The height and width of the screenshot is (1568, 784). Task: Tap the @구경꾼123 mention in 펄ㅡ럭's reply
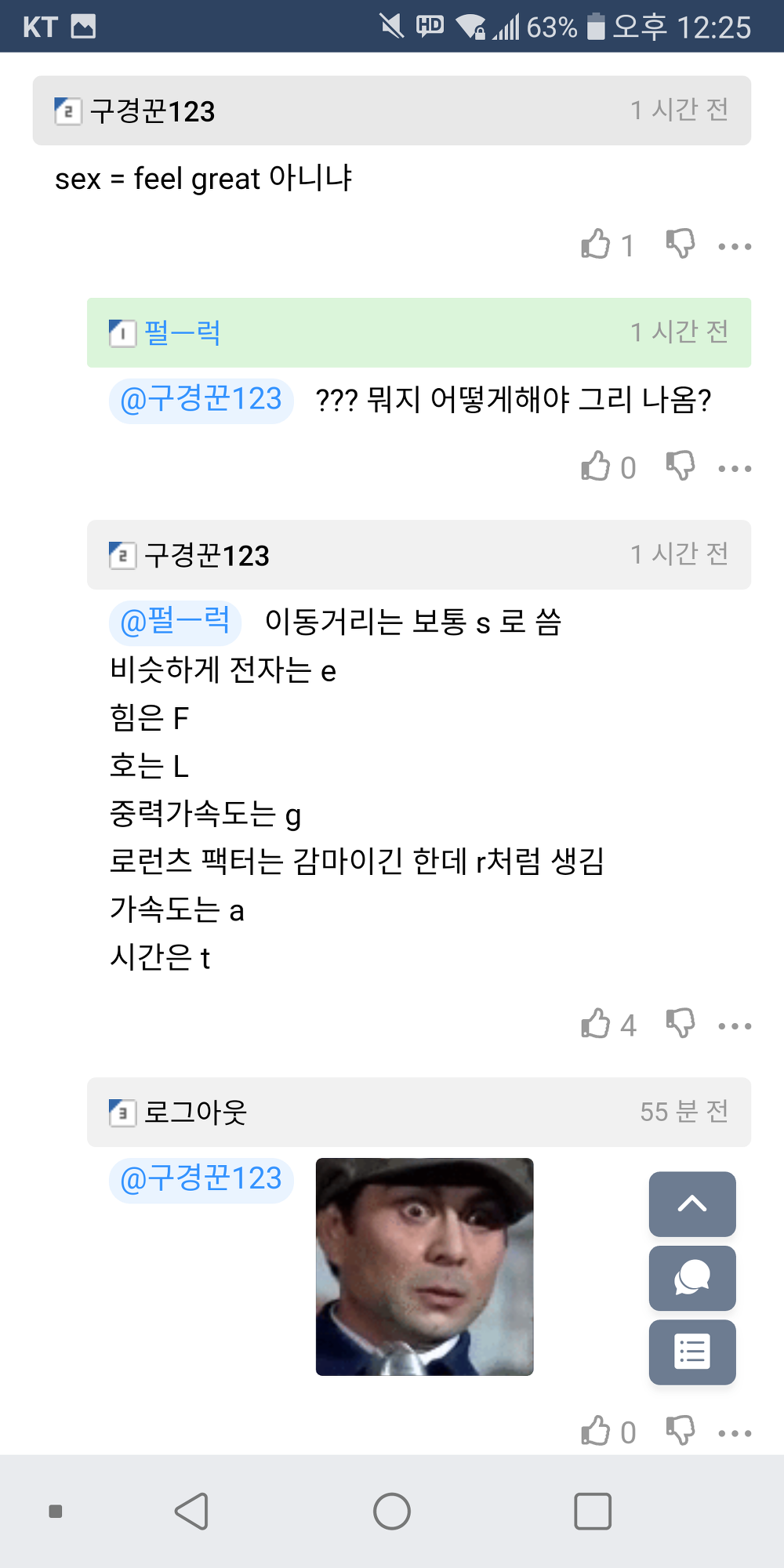click(x=201, y=400)
